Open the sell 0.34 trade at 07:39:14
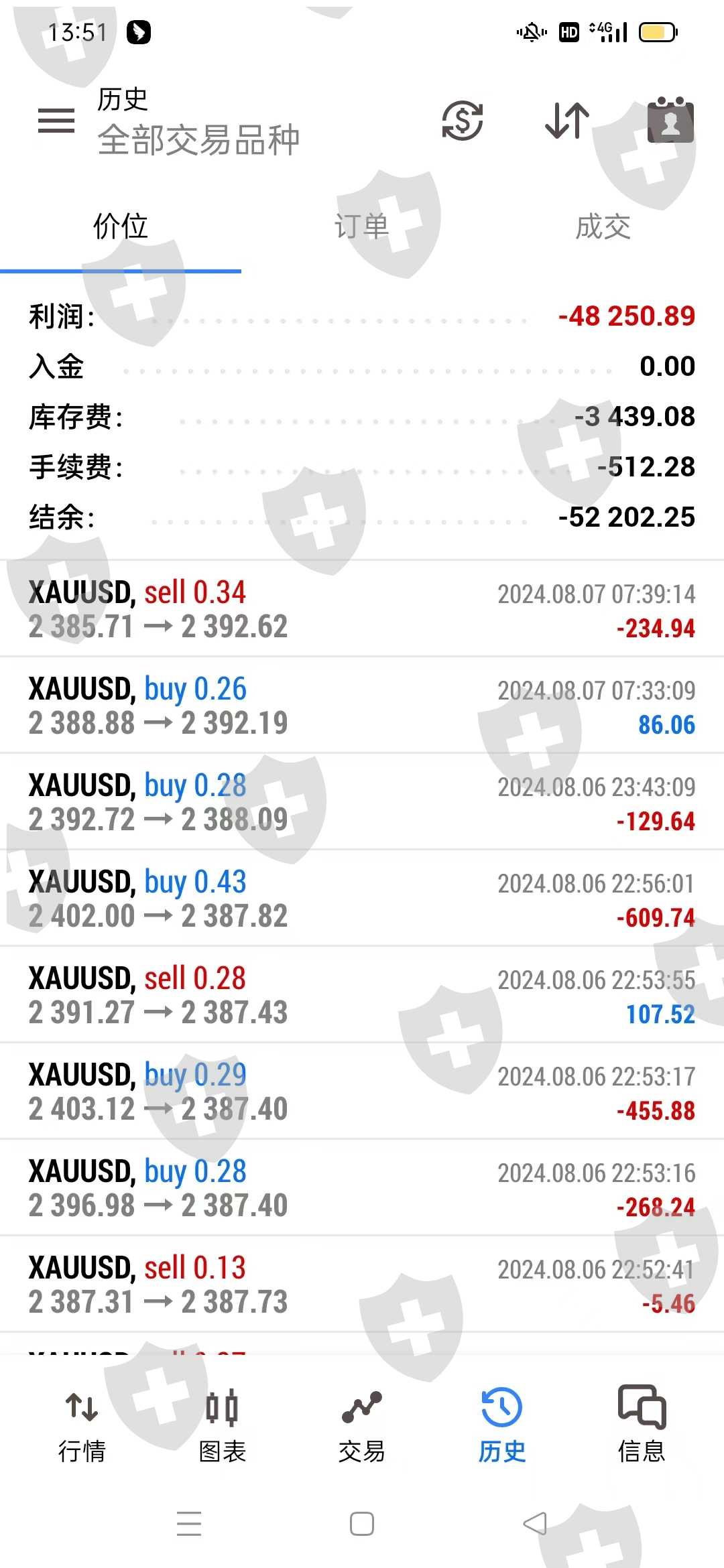This screenshot has height=1568, width=724. tap(362, 609)
